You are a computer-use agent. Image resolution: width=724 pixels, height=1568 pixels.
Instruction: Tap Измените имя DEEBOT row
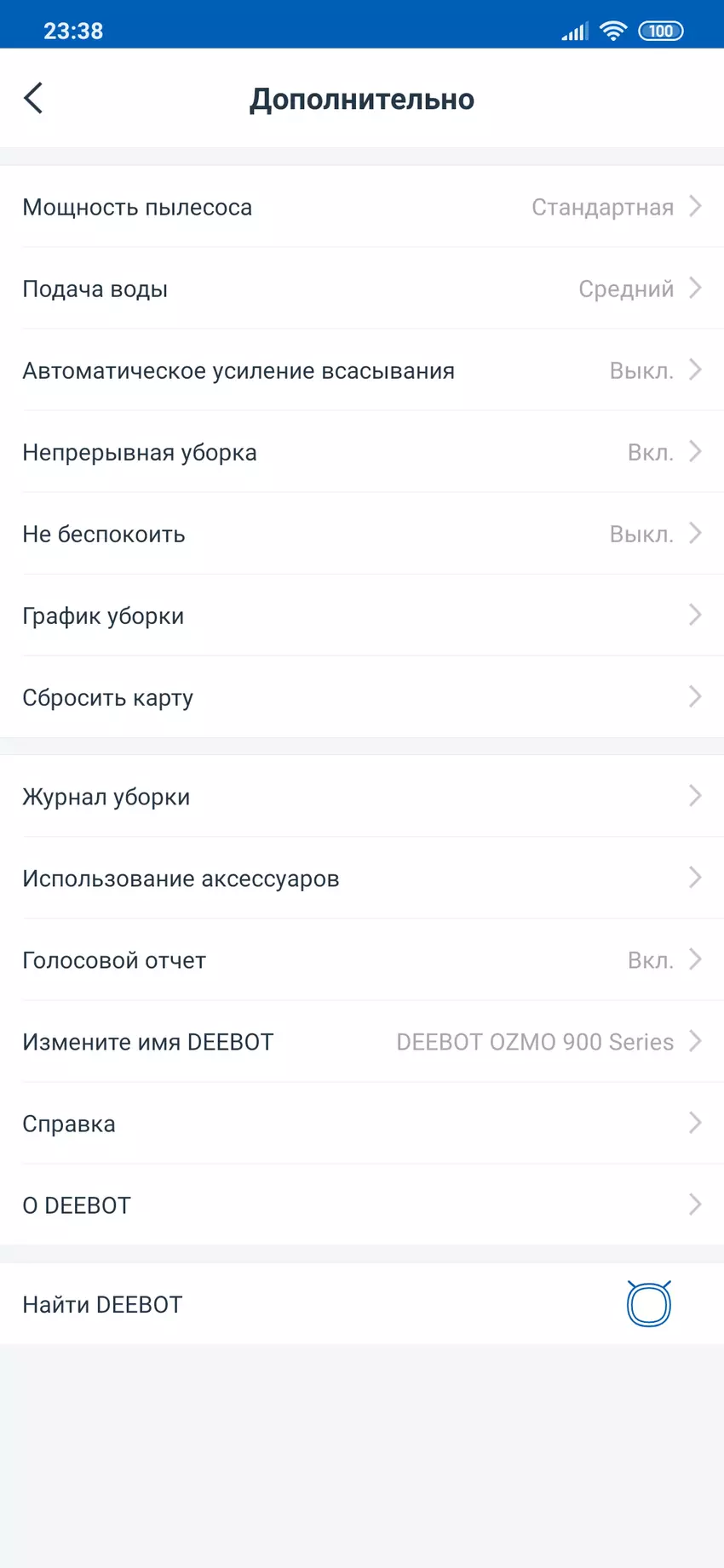click(362, 1042)
